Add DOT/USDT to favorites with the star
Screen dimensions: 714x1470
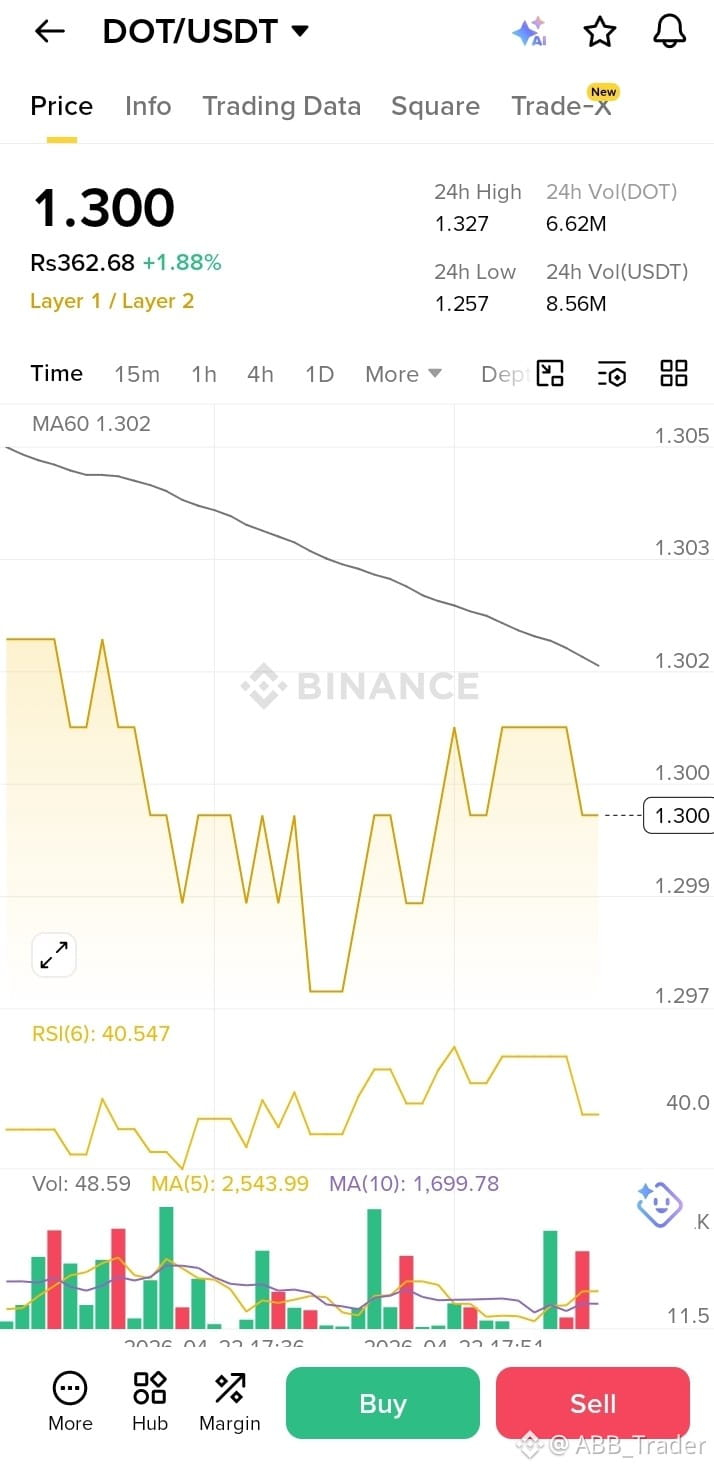tap(599, 32)
